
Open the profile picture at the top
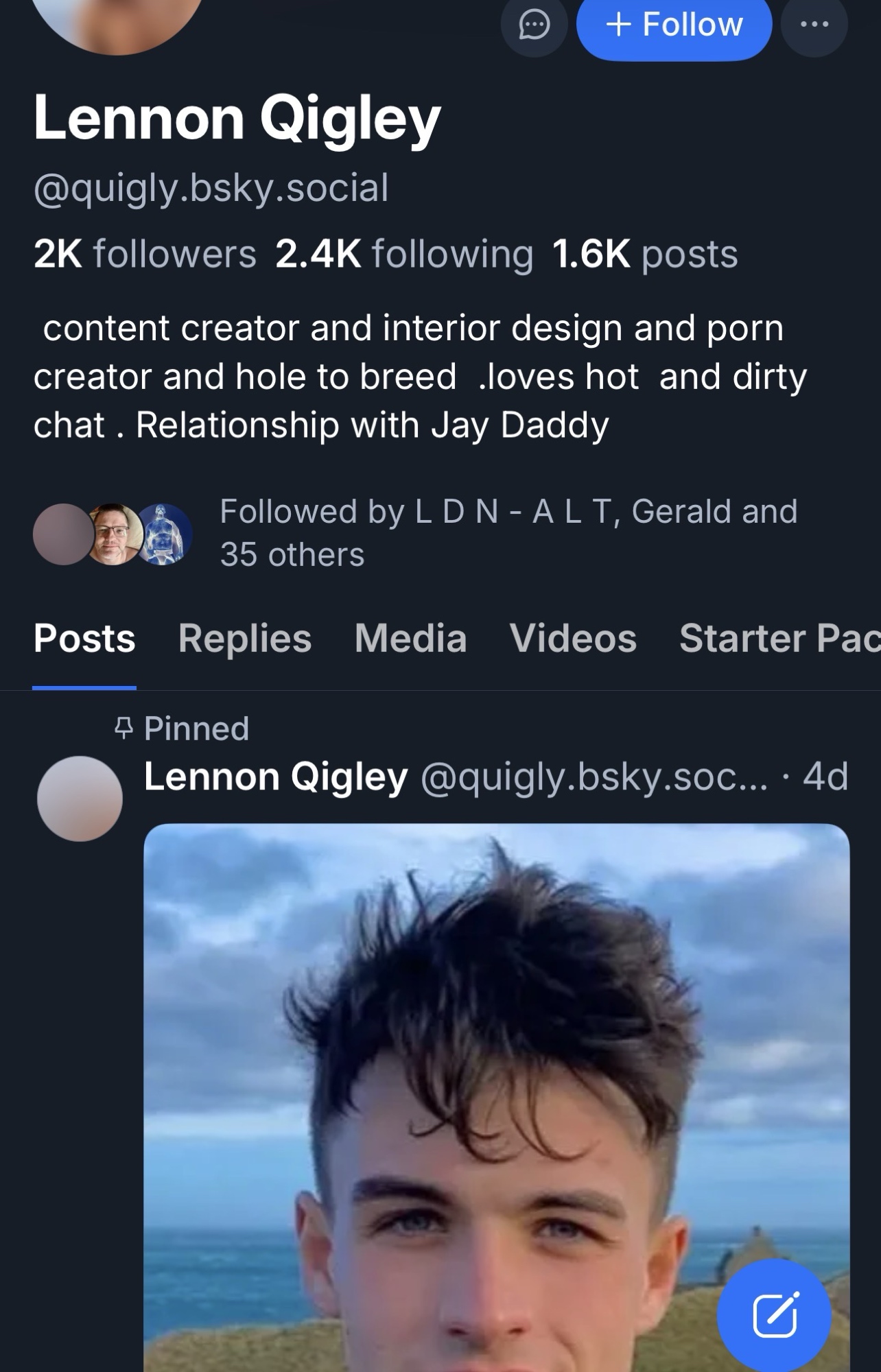[117, 17]
